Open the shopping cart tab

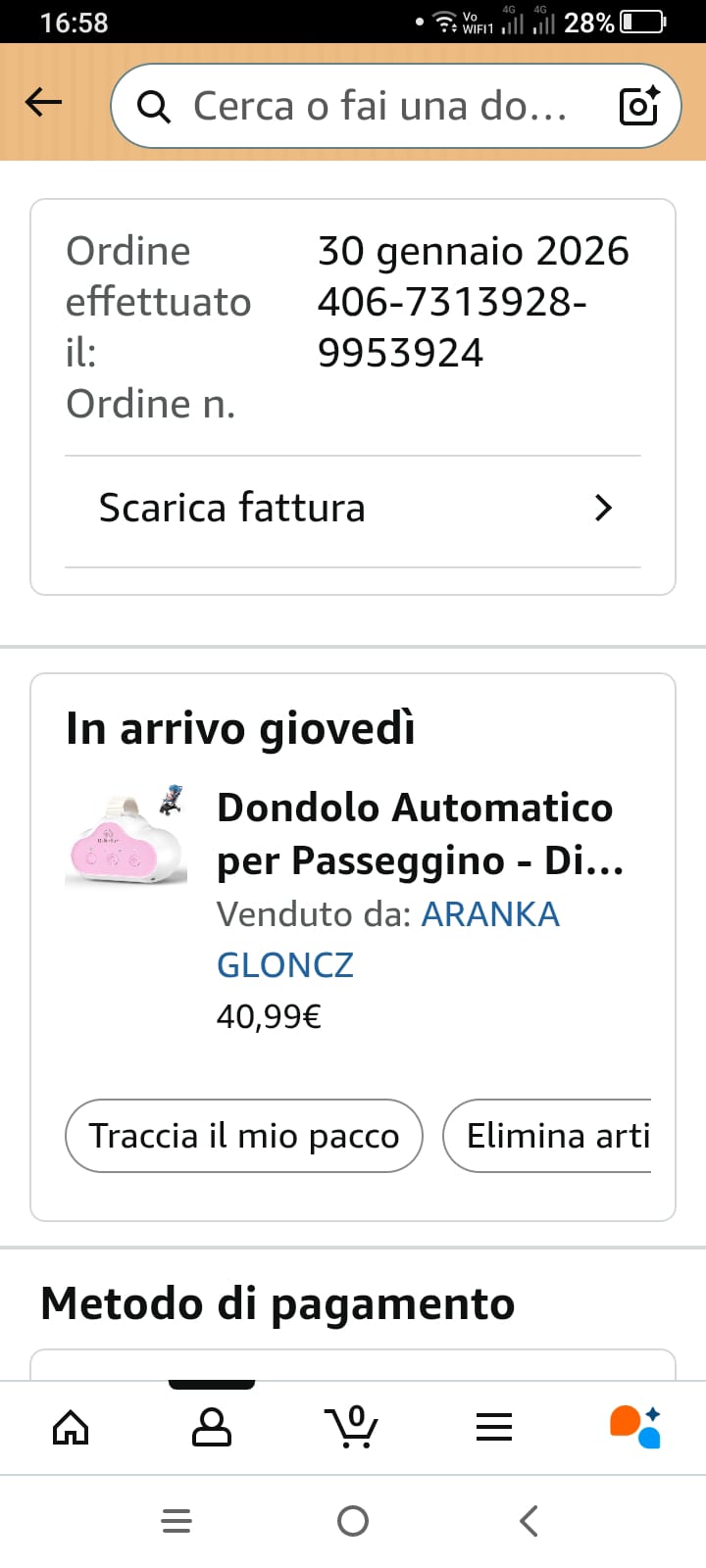pos(353,1427)
